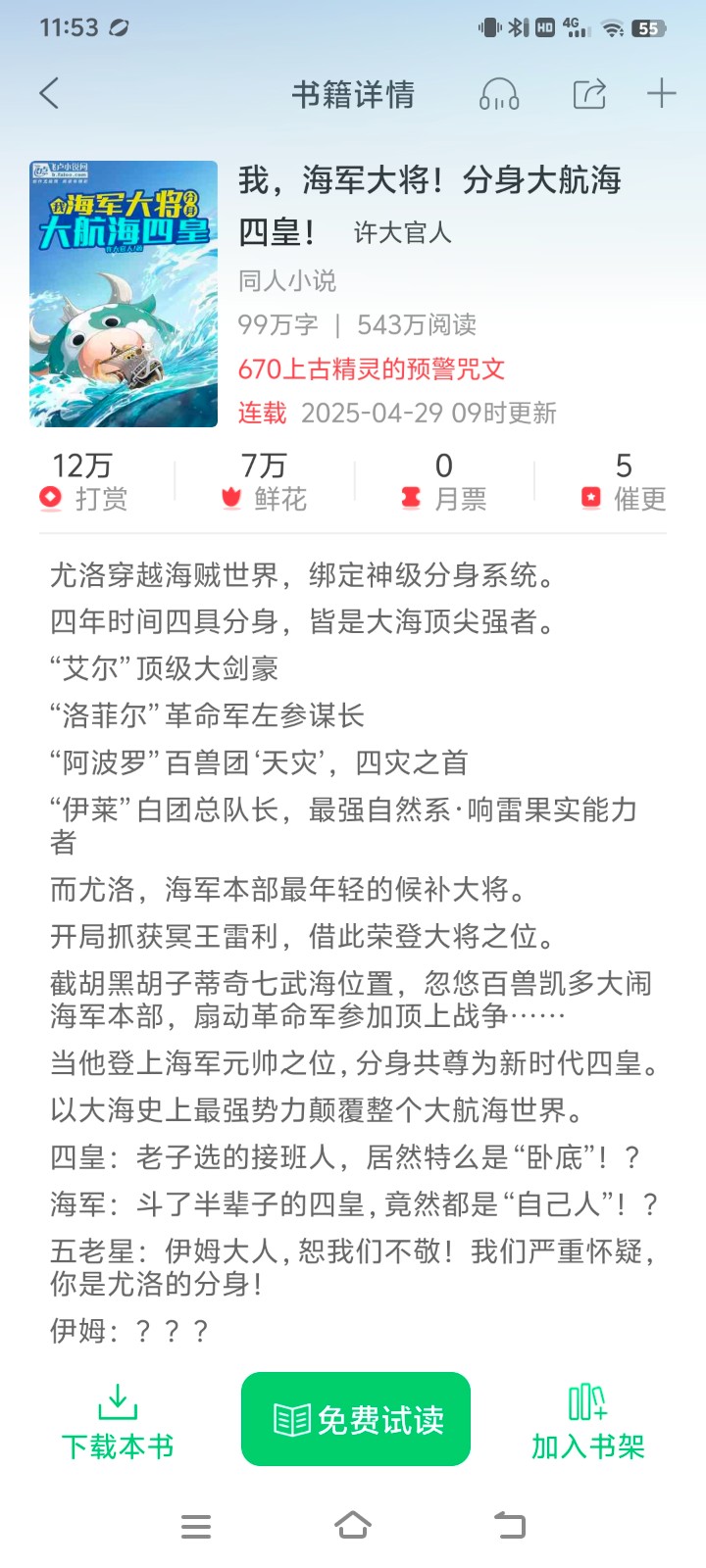Tap 催更 to urge an update
The height and width of the screenshot is (1568, 706).
click(x=623, y=482)
